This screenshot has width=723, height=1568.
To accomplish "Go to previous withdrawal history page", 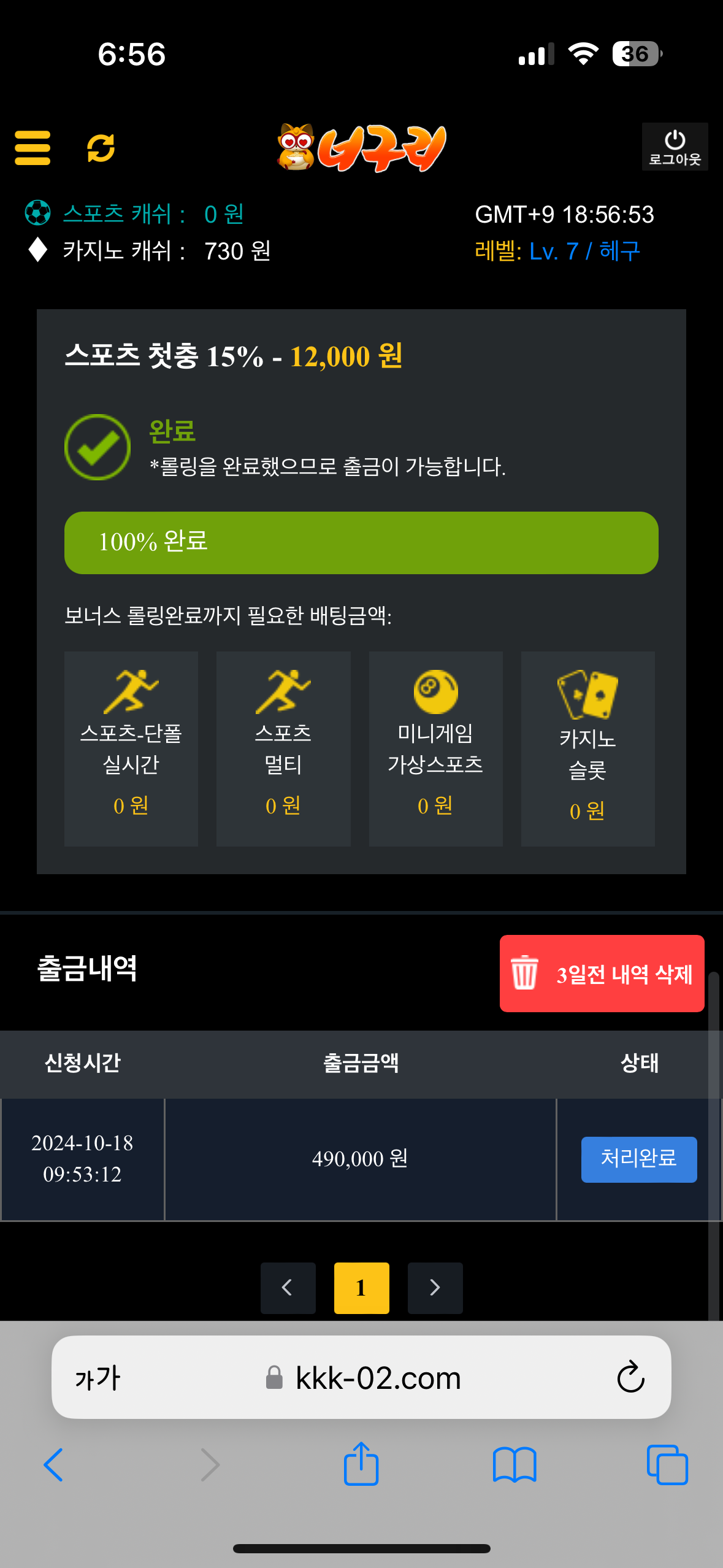I will click(288, 1288).
